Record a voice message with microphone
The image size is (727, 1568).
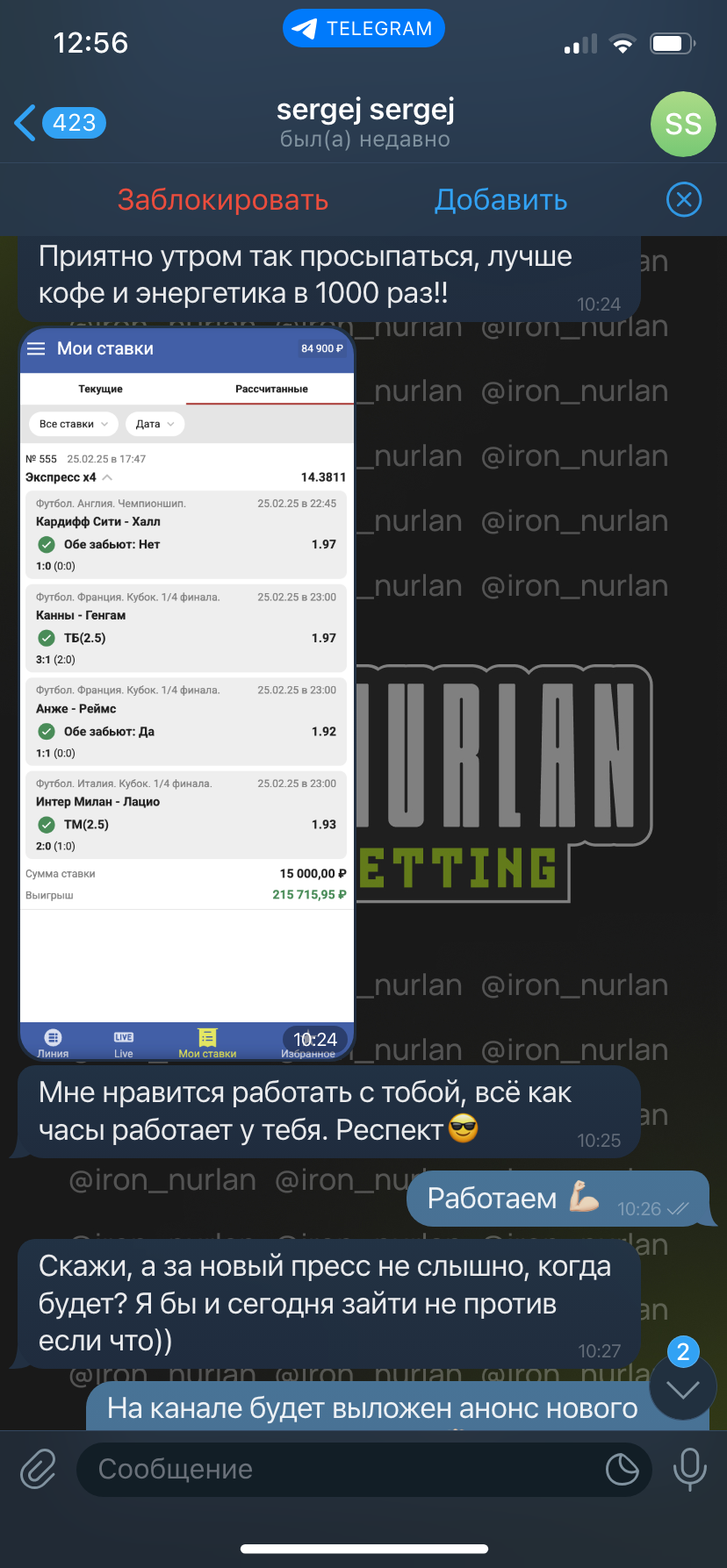(x=689, y=1469)
